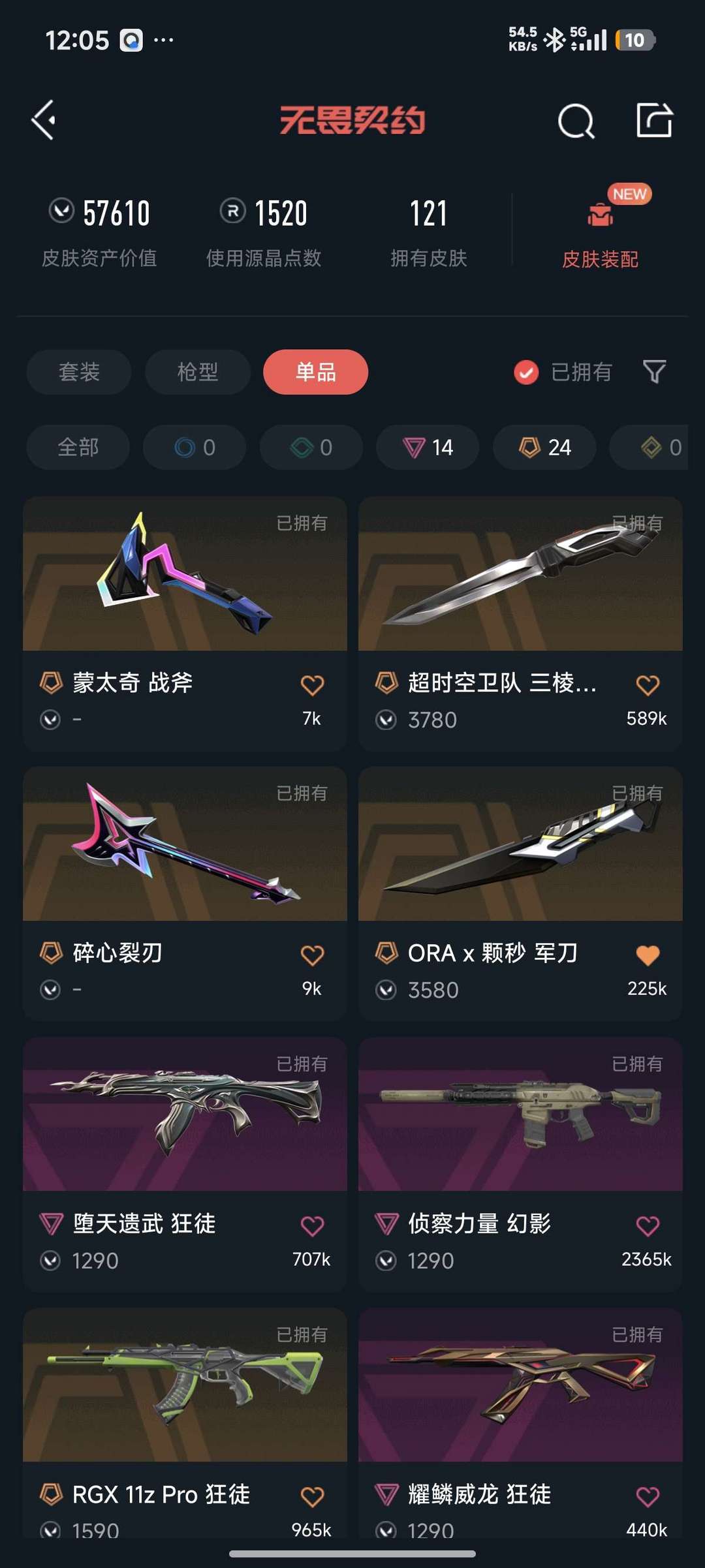The image size is (705, 1568).
Task: Select the 全部 filter chip
Action: point(77,448)
